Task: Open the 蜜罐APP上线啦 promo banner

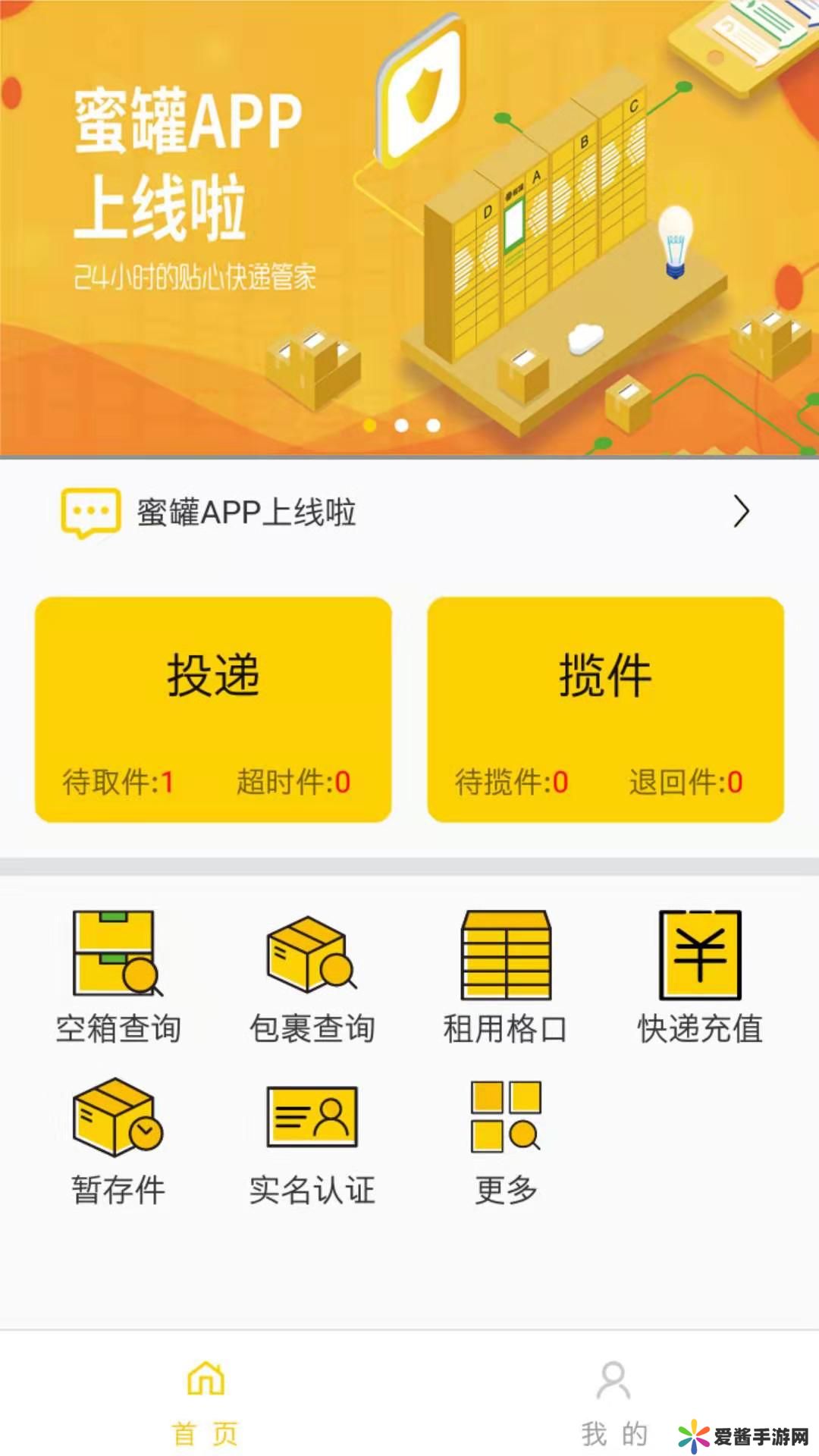Action: (x=409, y=227)
